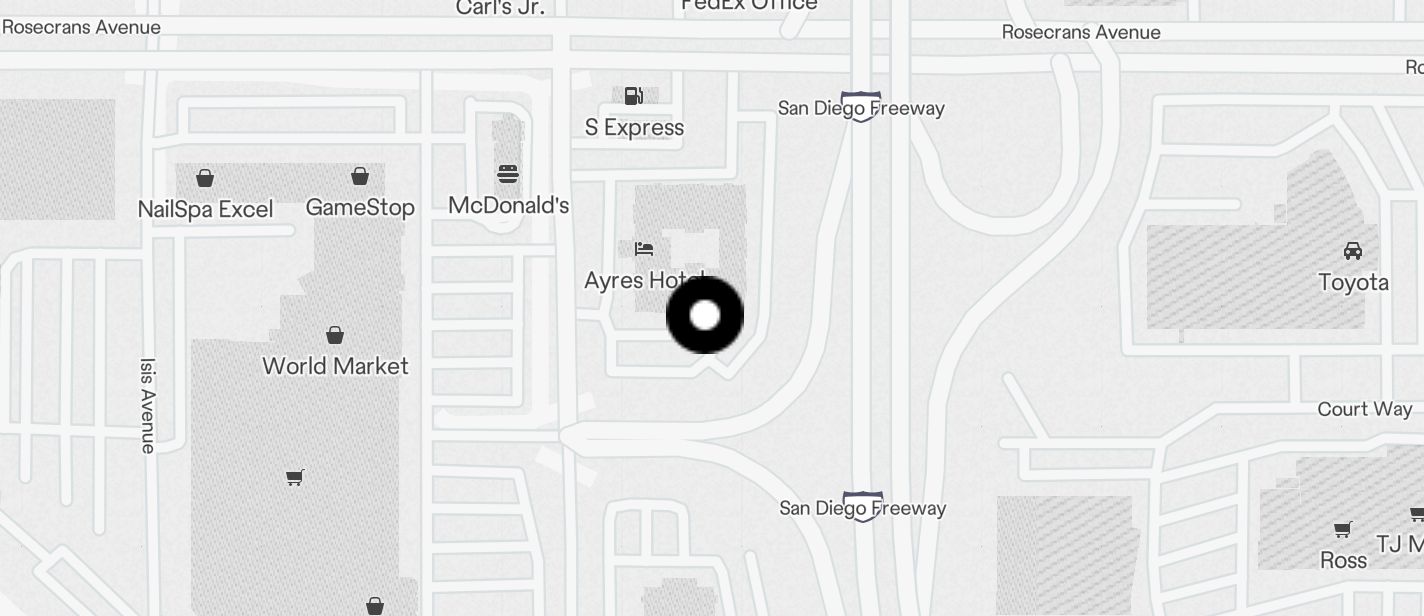The image size is (1424, 616).
Task: Tap the S Express gas station marker
Action: point(634,96)
